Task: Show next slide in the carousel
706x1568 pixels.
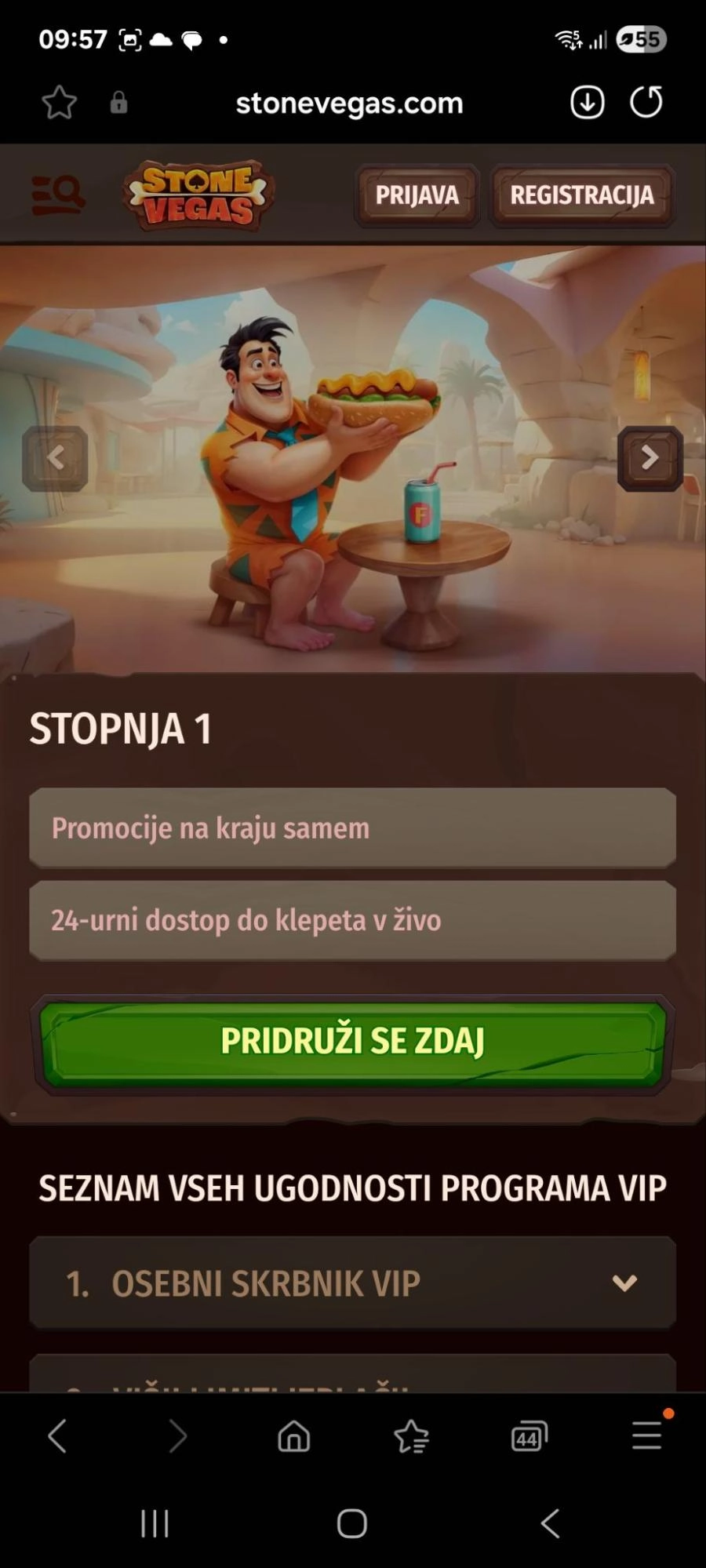Action: point(650,458)
